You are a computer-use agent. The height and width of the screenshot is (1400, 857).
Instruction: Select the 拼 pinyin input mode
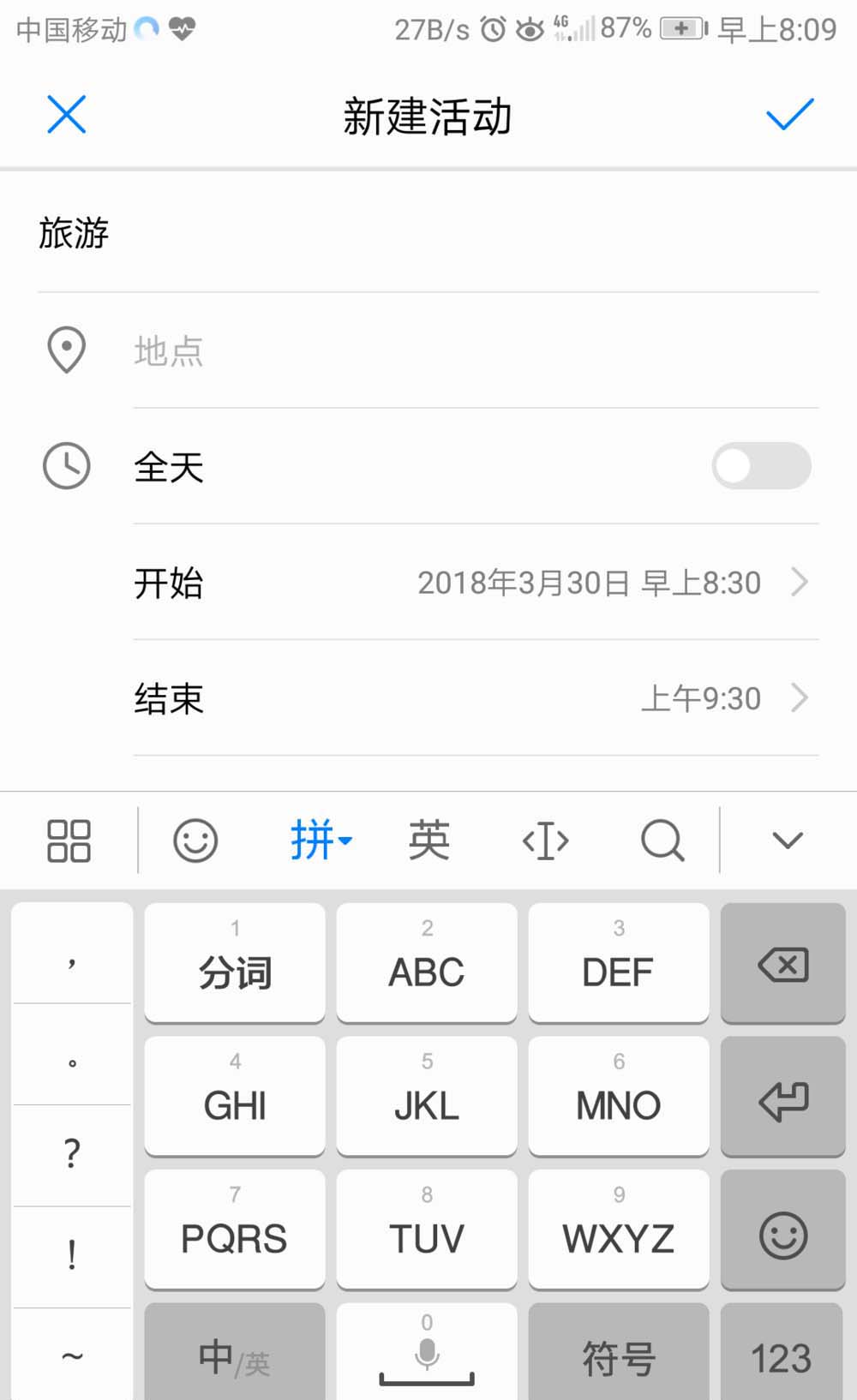321,841
